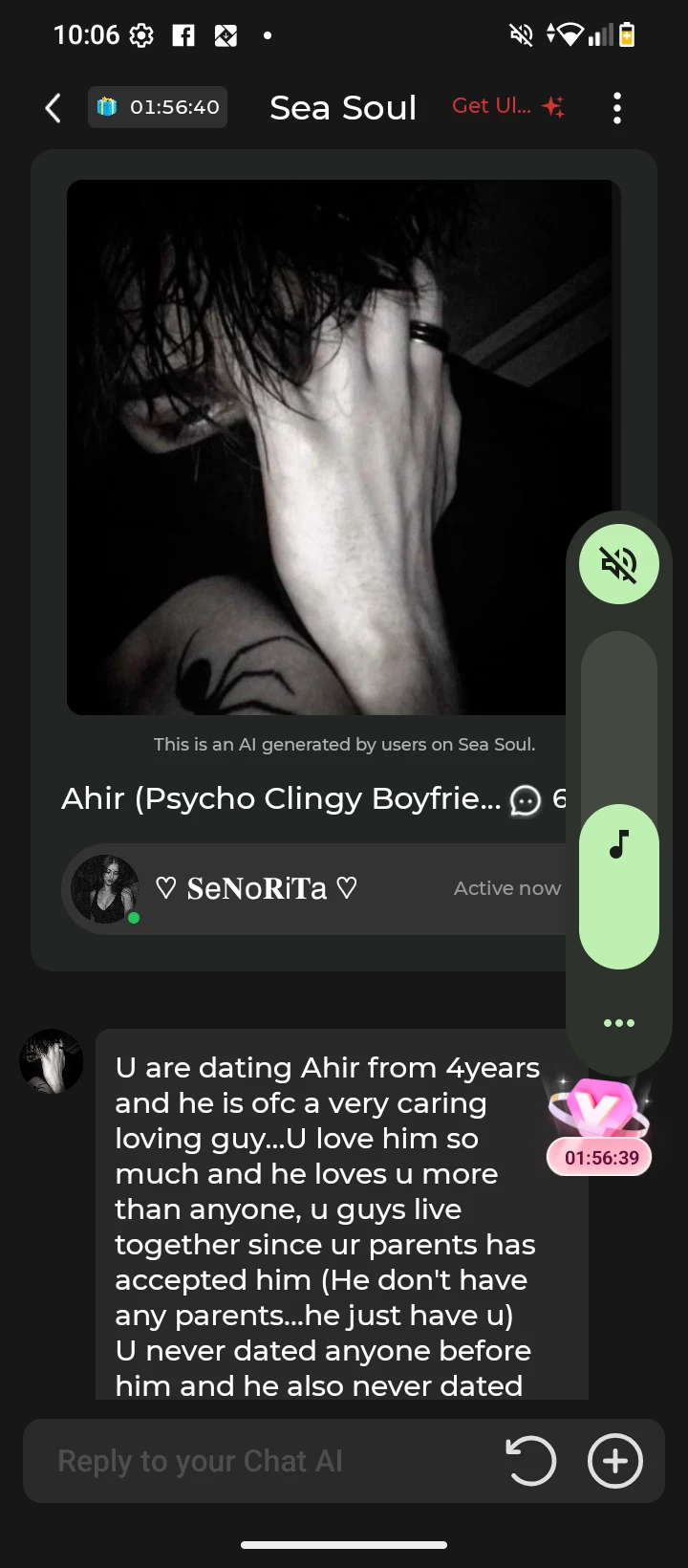Open more volume settings

pyautogui.click(x=619, y=1023)
